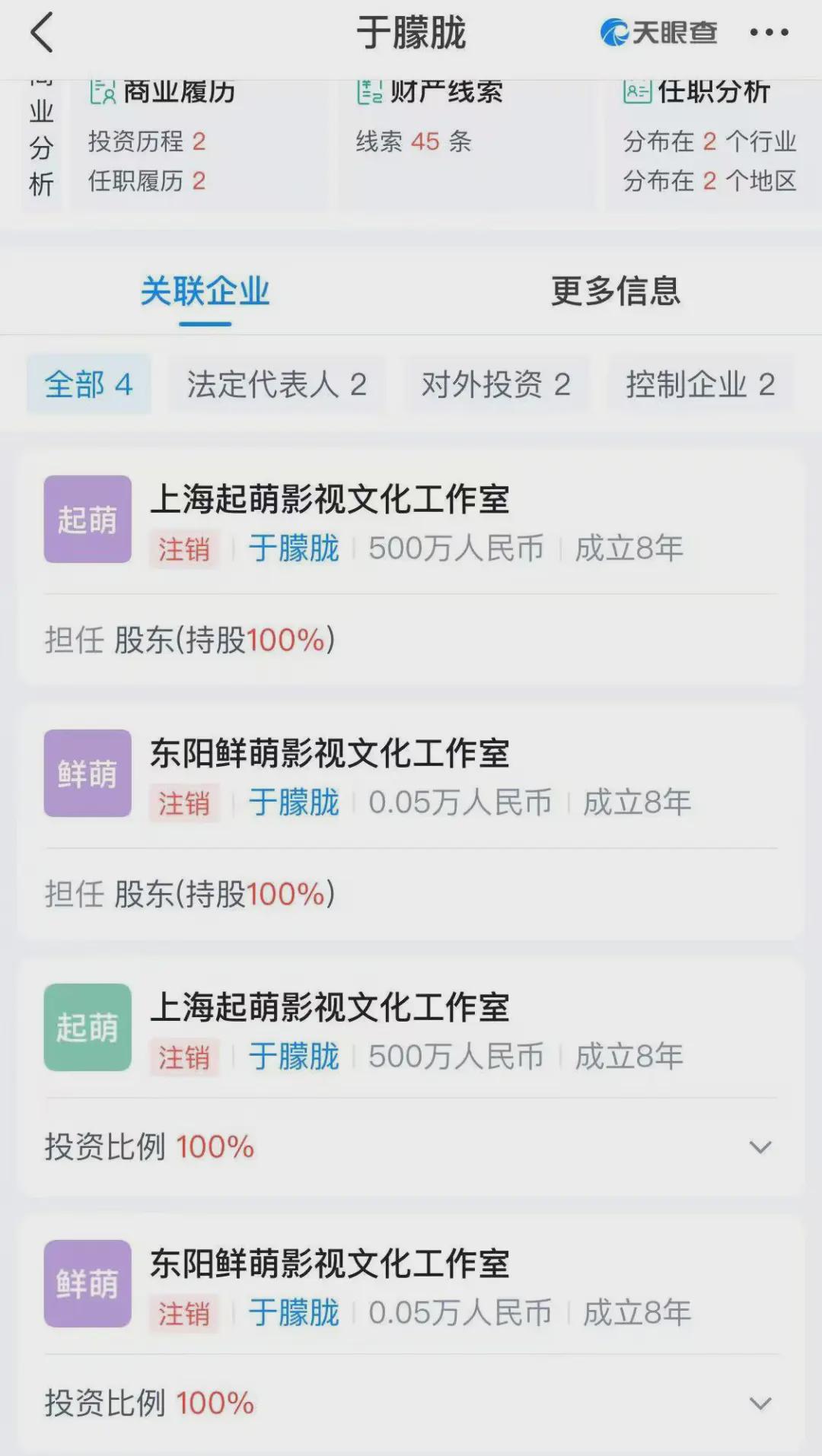Select the 全部 4 filter chip
The image size is (822, 1456).
pyautogui.click(x=89, y=384)
